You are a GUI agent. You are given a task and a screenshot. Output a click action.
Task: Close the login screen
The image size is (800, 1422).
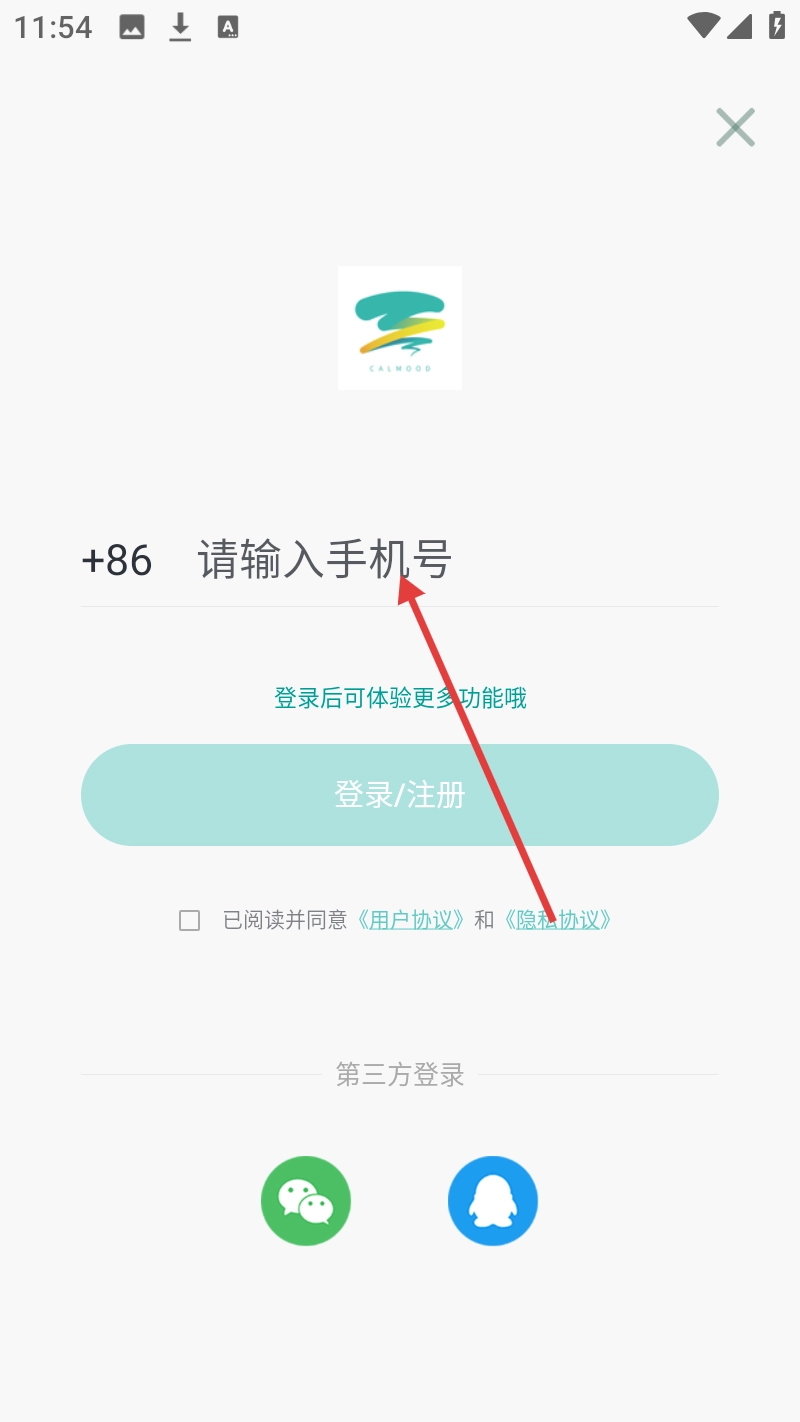click(735, 128)
